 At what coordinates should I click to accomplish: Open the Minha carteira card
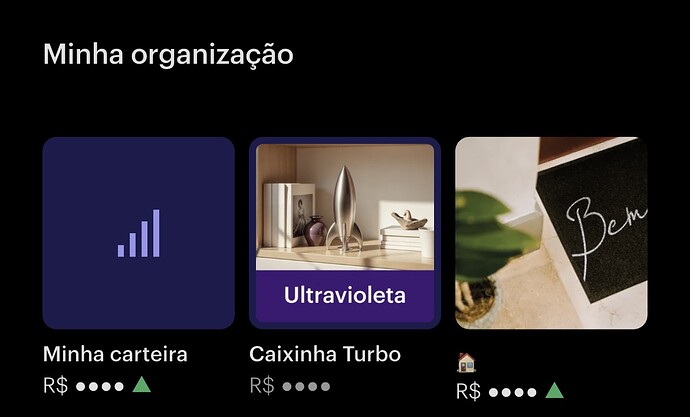[138, 233]
